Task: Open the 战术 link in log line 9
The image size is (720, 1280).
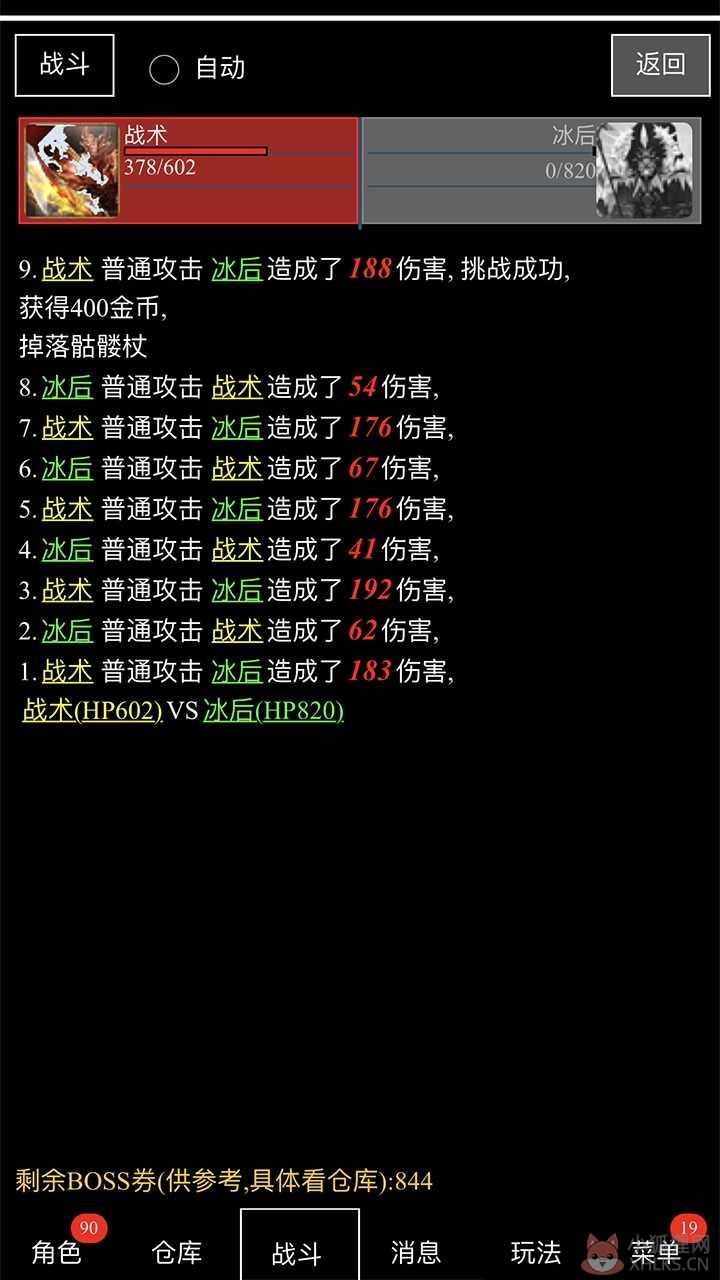Action: pos(67,269)
